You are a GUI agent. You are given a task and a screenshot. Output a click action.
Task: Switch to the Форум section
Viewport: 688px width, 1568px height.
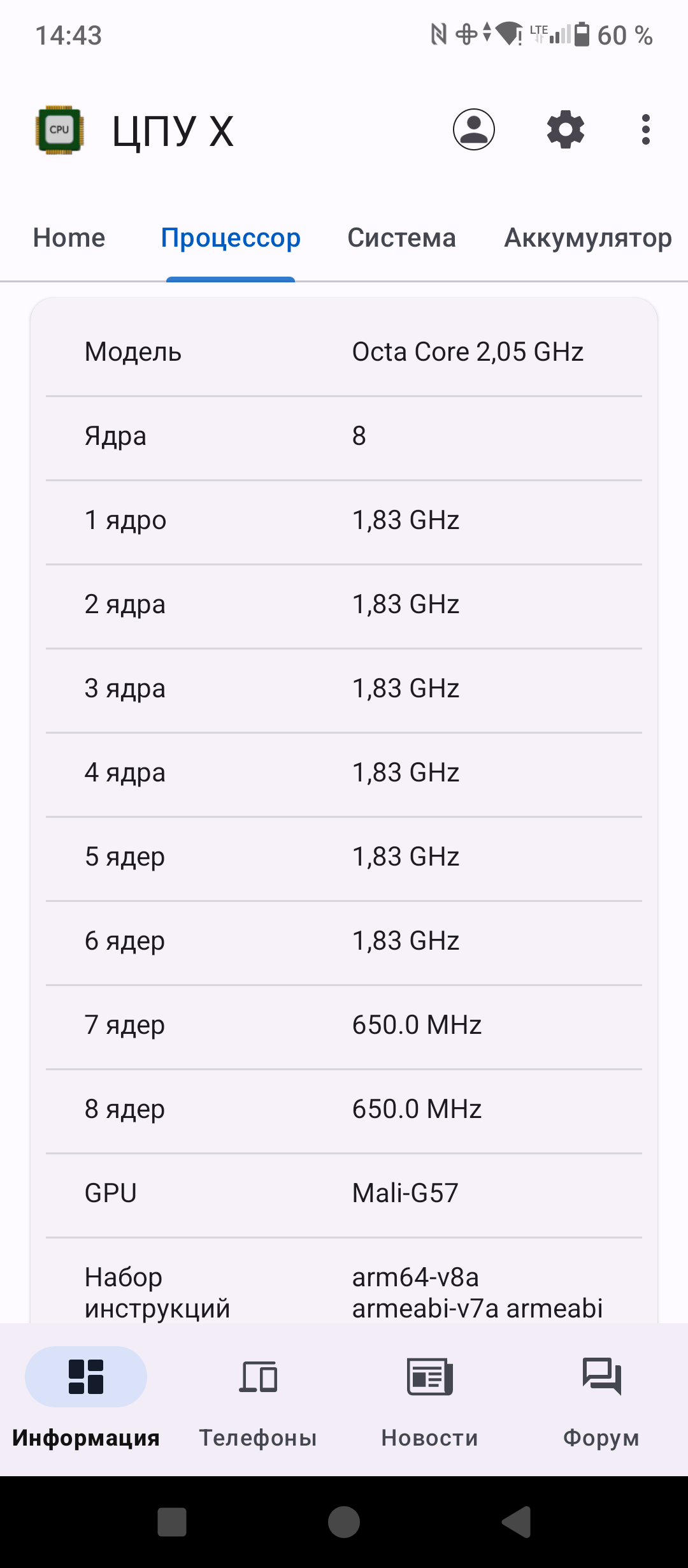point(601,1397)
